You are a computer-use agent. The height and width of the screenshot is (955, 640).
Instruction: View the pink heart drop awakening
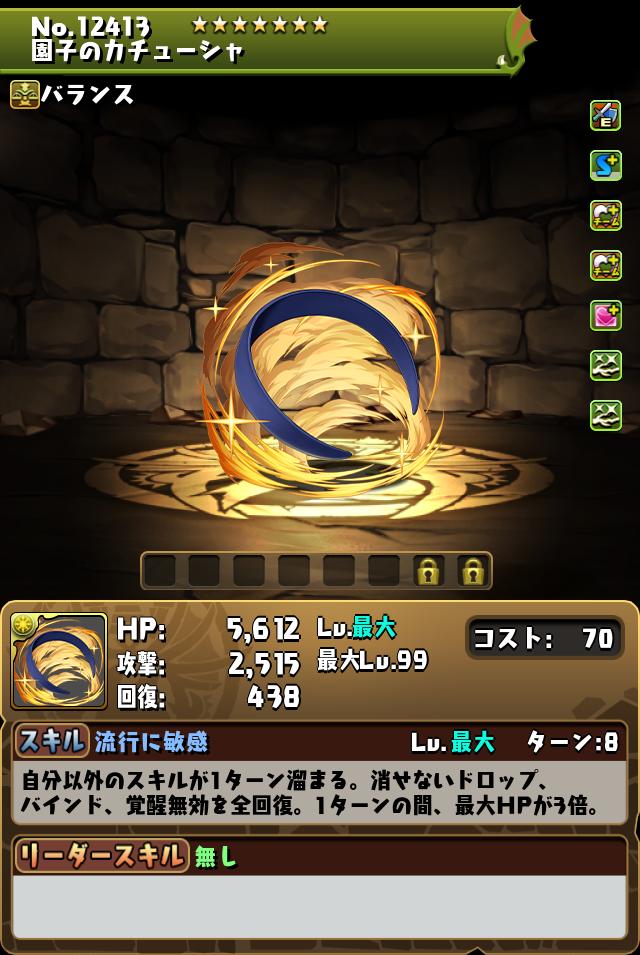[606, 315]
